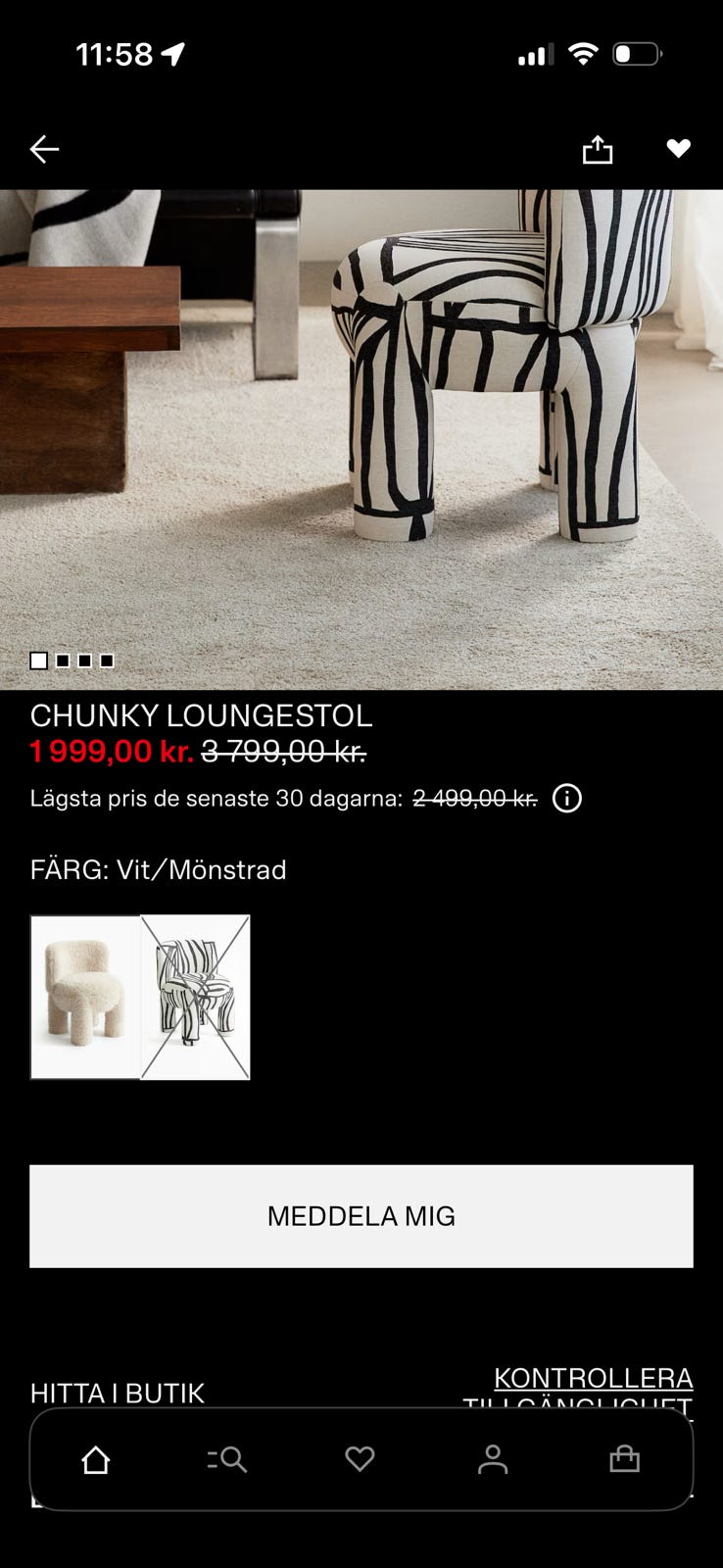The width and height of the screenshot is (723, 1568).
Task: Select the last carousel dot
Action: [x=106, y=661]
